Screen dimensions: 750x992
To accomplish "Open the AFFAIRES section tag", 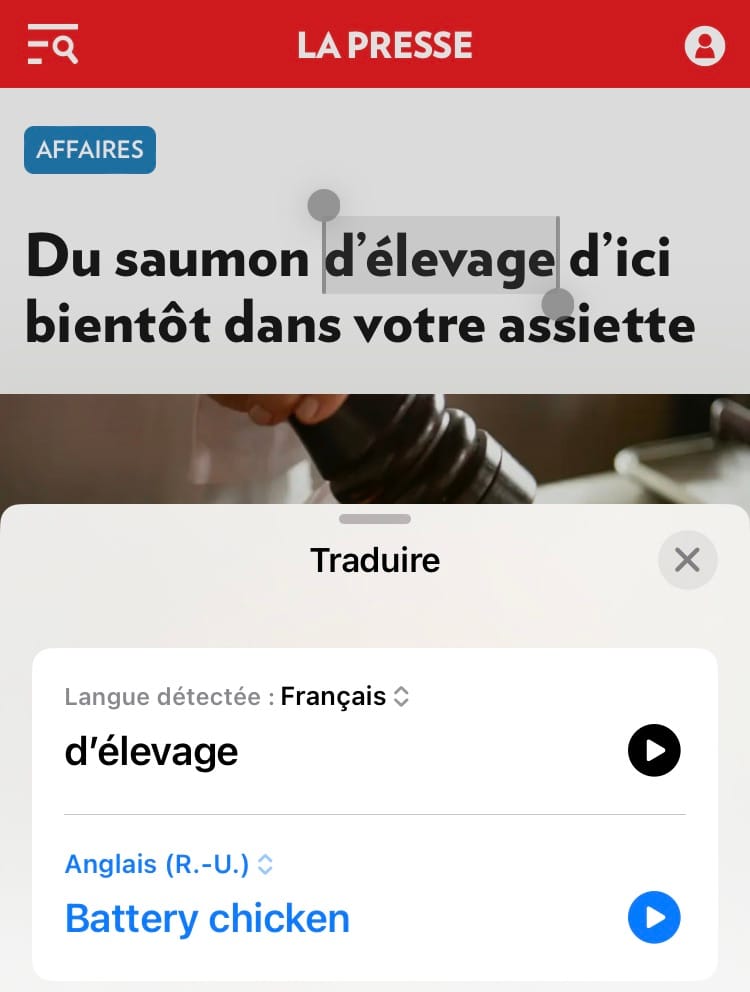I will [x=90, y=150].
